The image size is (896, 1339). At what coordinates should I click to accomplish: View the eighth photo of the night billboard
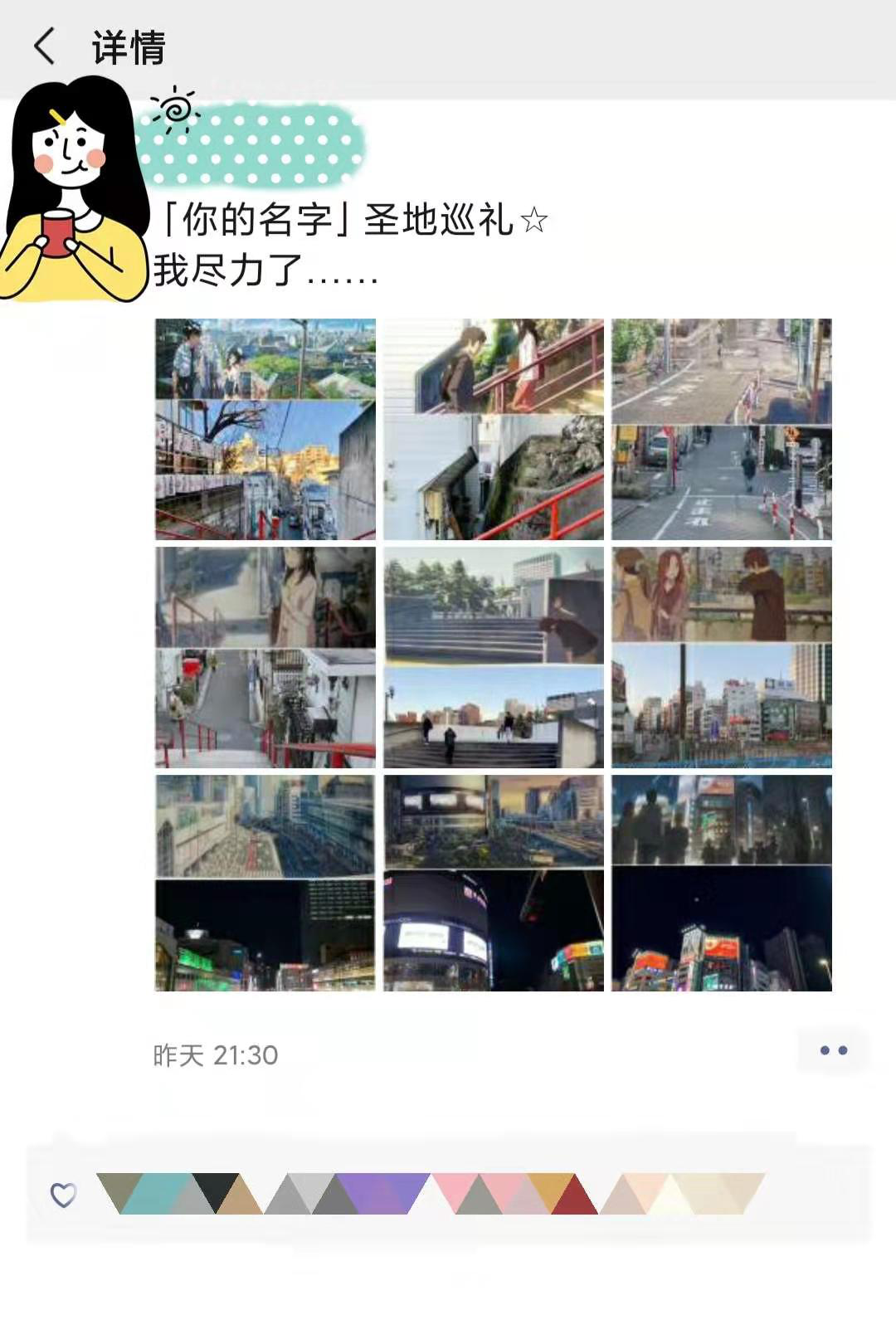(494, 883)
